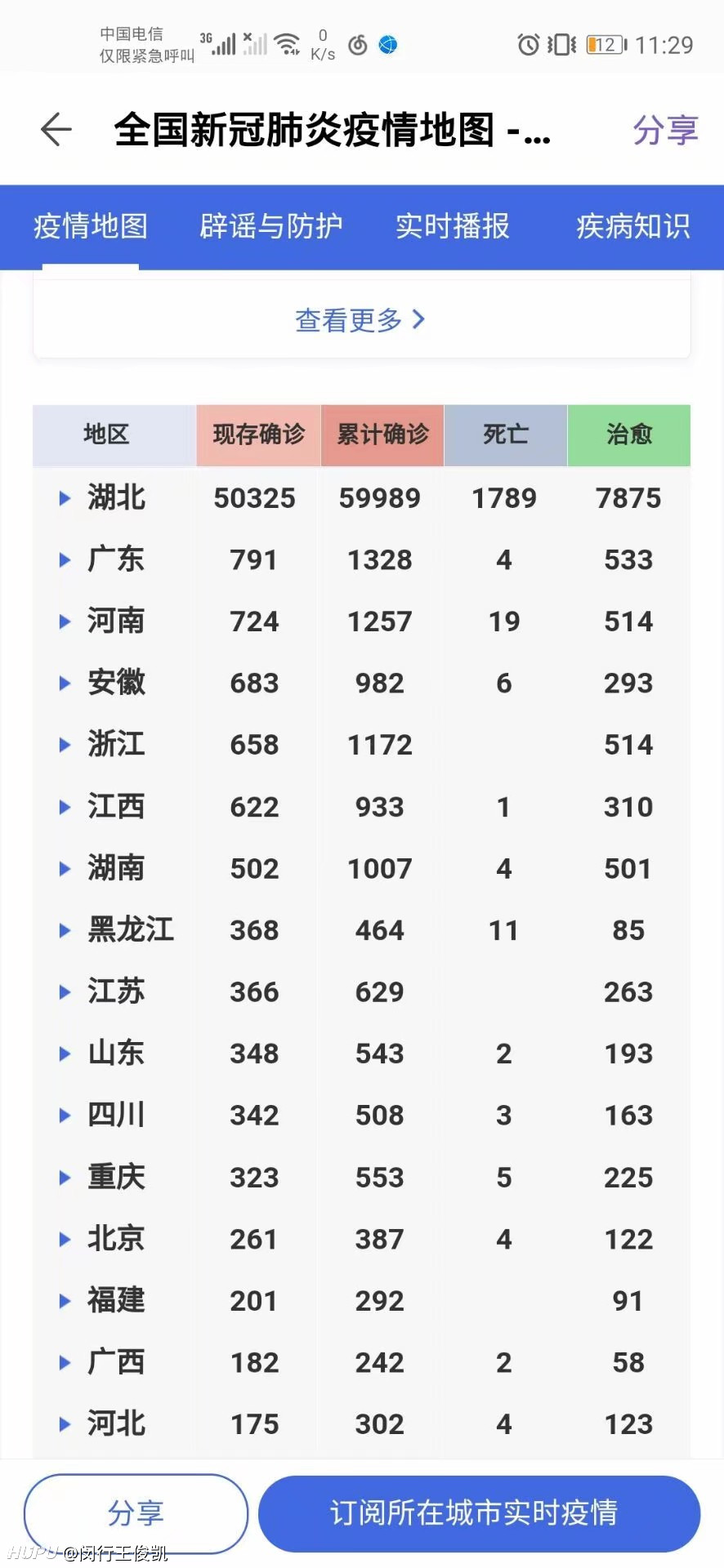
Task: Open the 实时播报 tab
Action: 453,226
